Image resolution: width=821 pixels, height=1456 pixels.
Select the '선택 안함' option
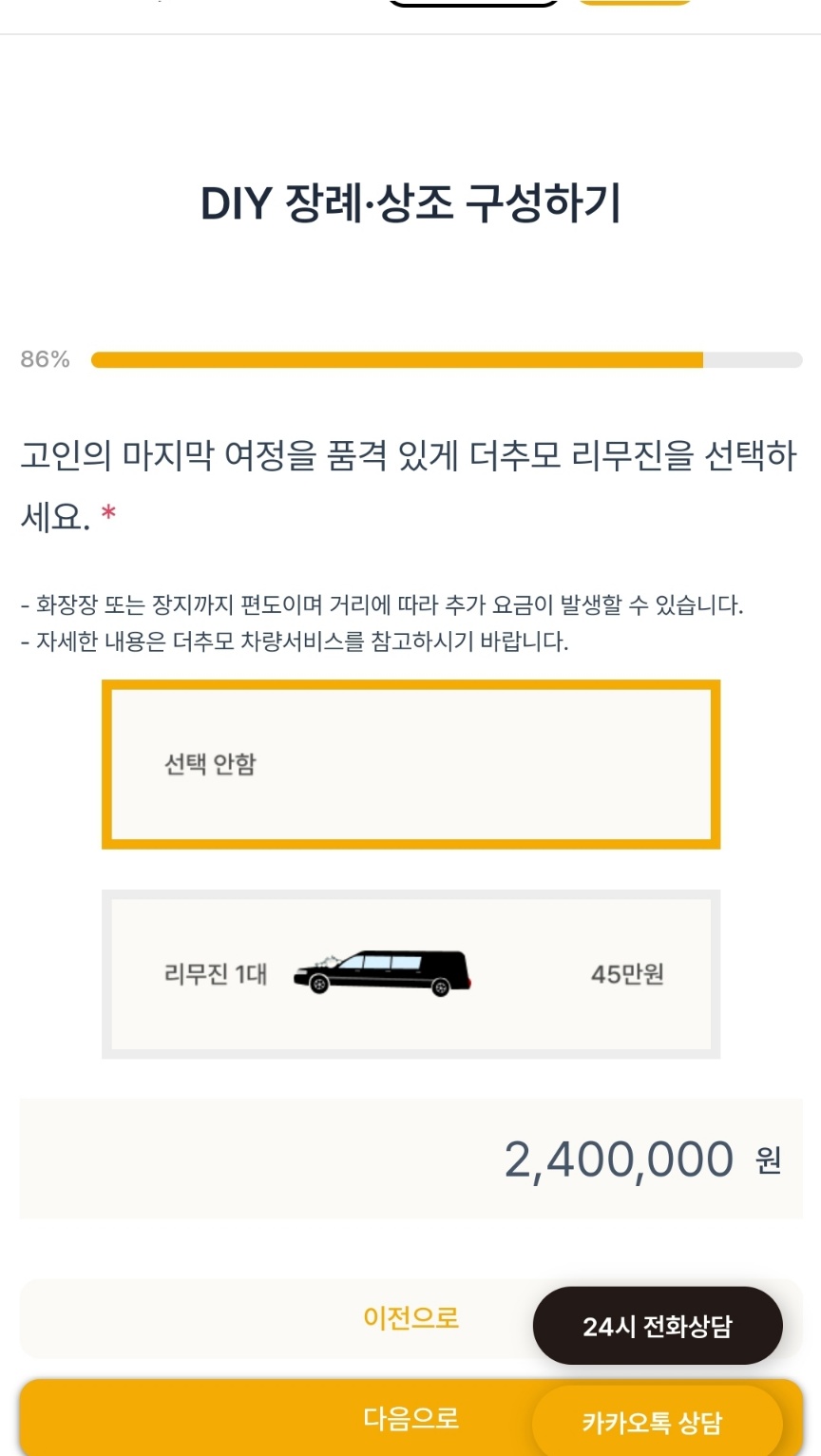[410, 764]
